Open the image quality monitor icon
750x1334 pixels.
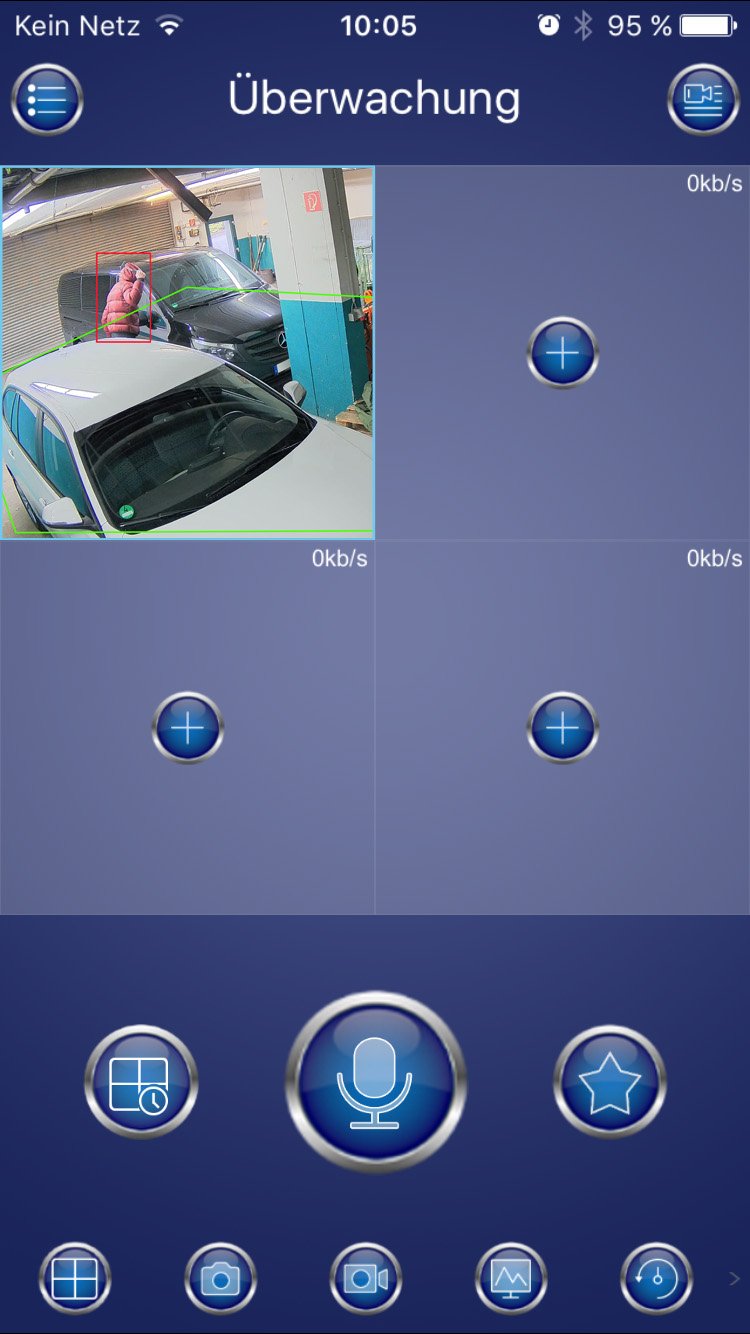coord(511,1278)
